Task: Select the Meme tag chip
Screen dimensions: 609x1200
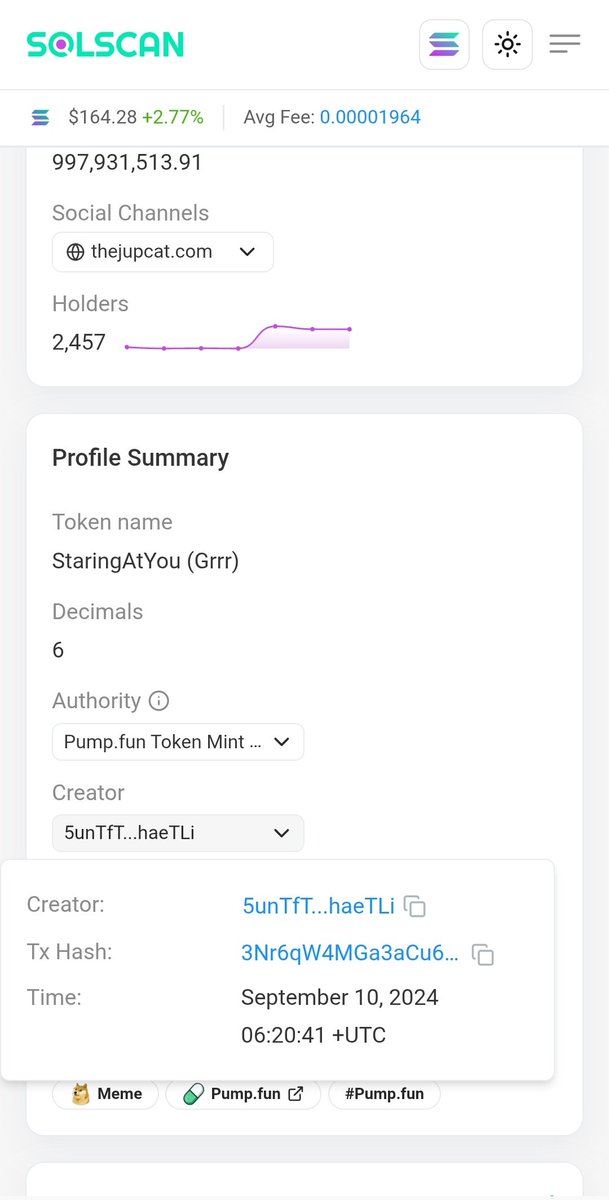Action: click(106, 1094)
